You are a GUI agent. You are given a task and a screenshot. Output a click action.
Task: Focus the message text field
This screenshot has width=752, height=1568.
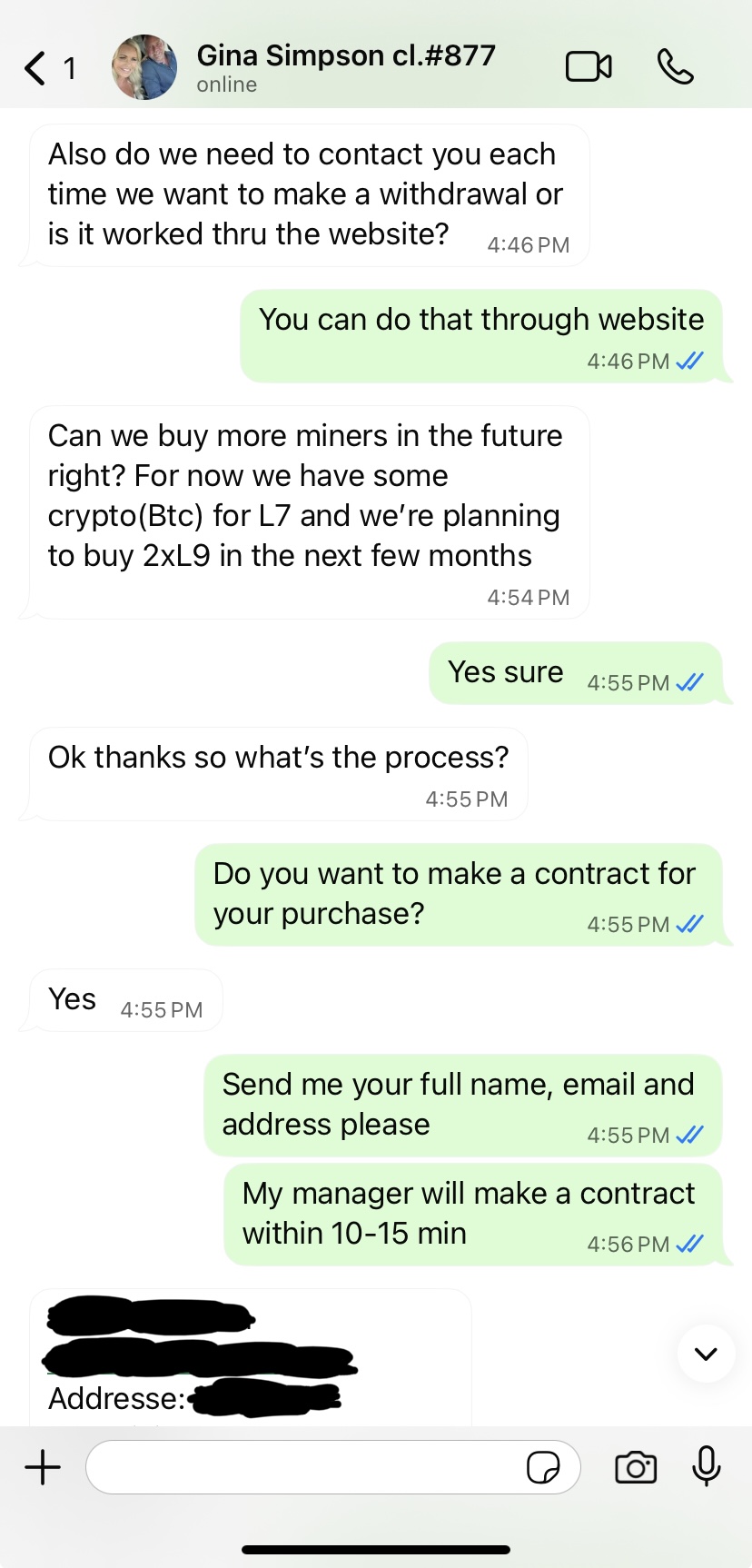pos(304,1467)
